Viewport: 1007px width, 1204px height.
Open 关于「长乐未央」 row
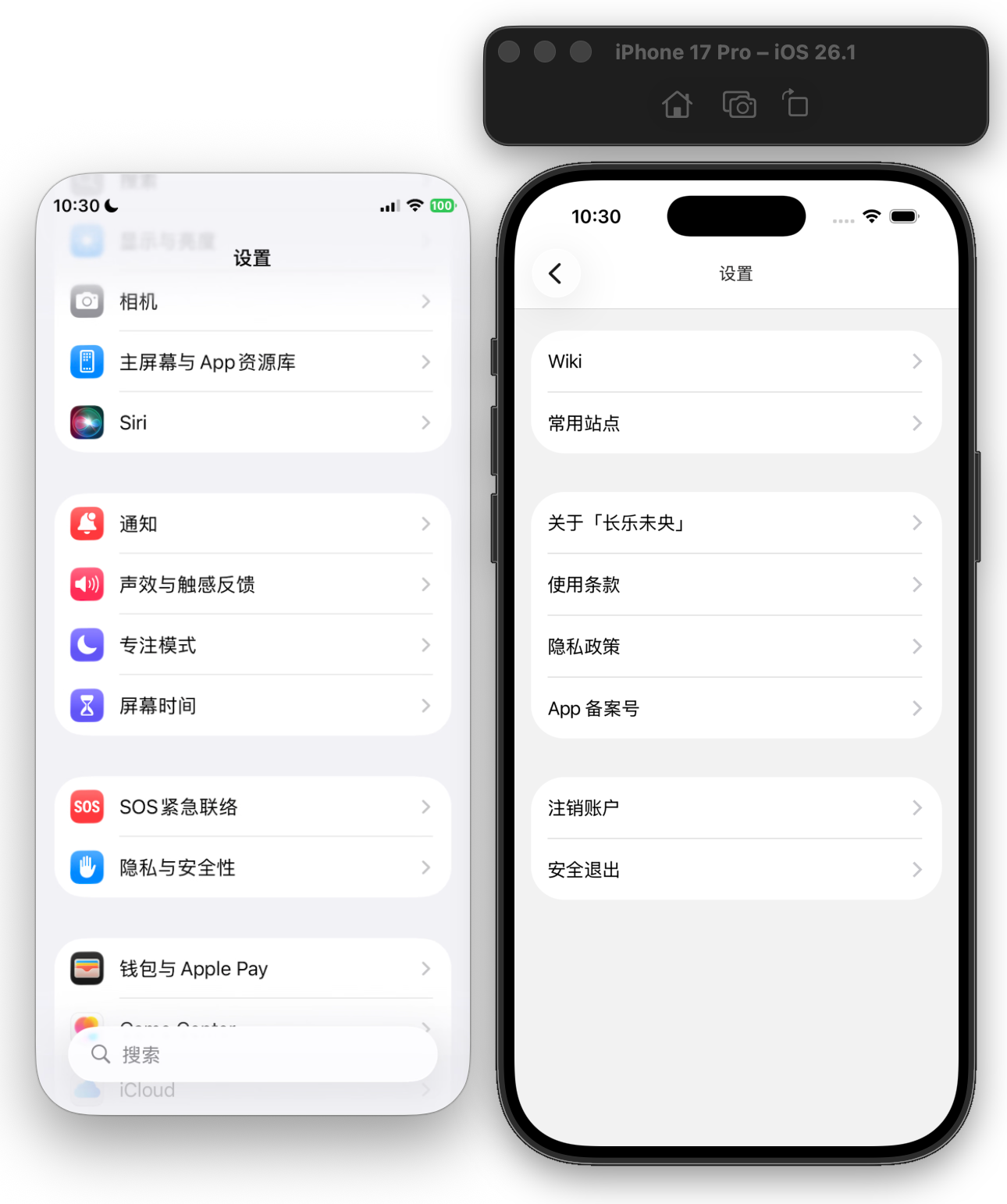[735, 522]
